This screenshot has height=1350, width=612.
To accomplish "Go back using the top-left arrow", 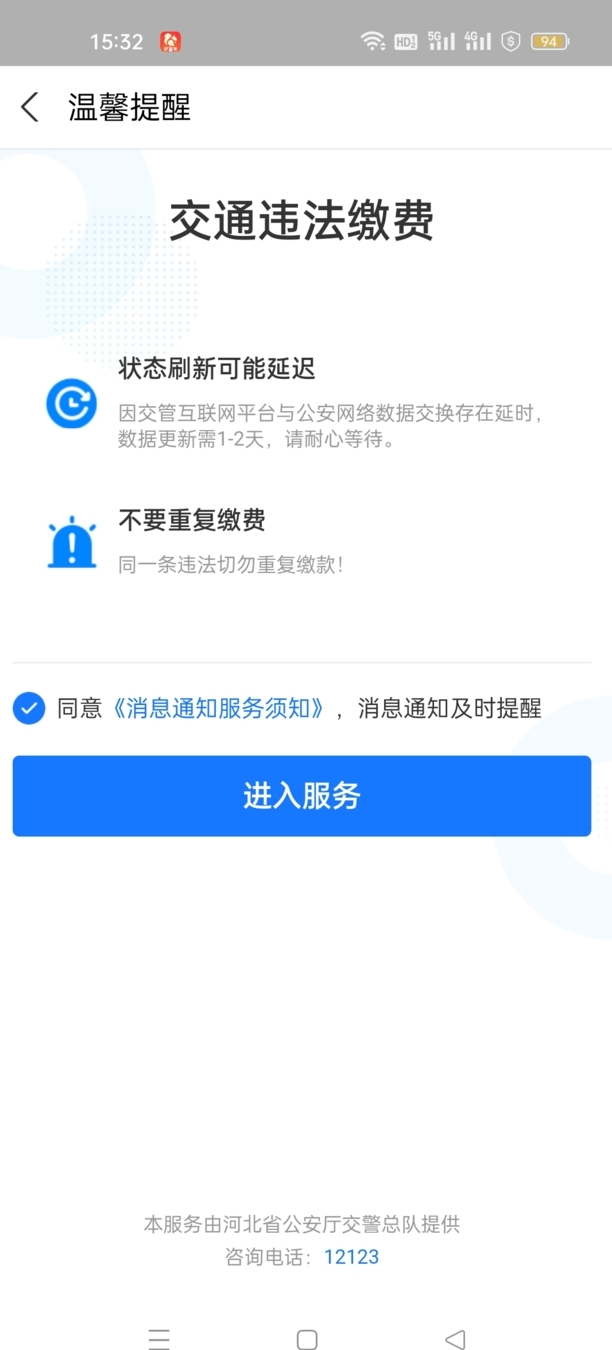I will tap(30, 107).
